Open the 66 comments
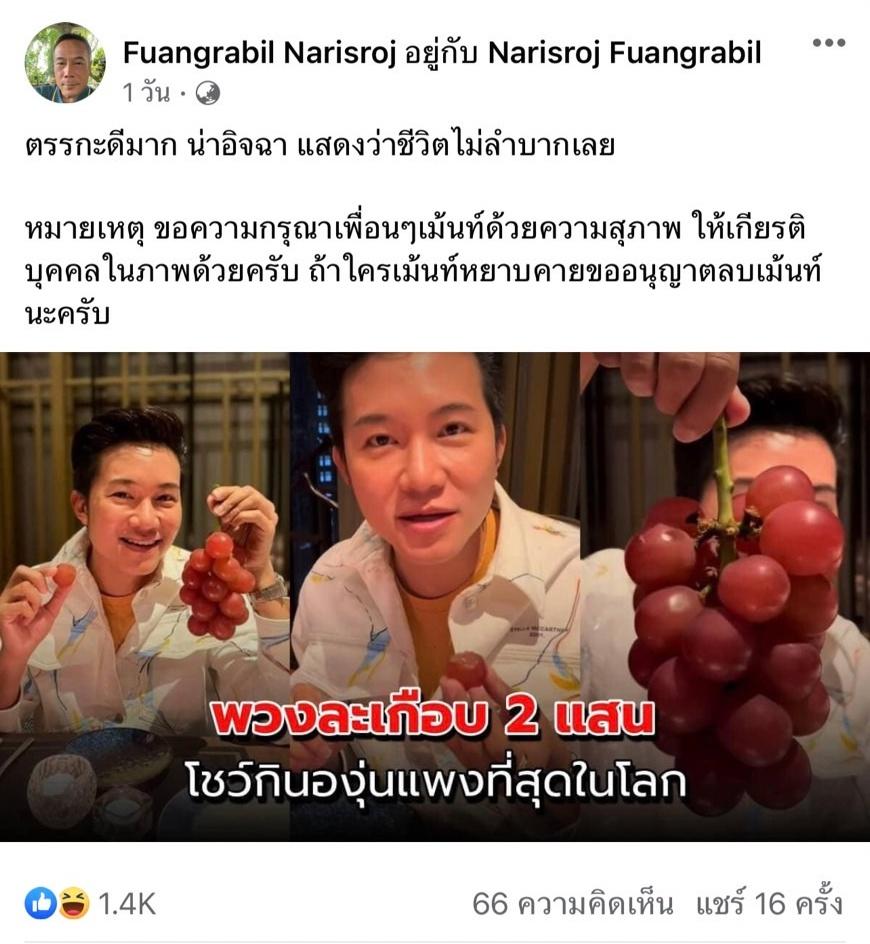 (x=575, y=904)
